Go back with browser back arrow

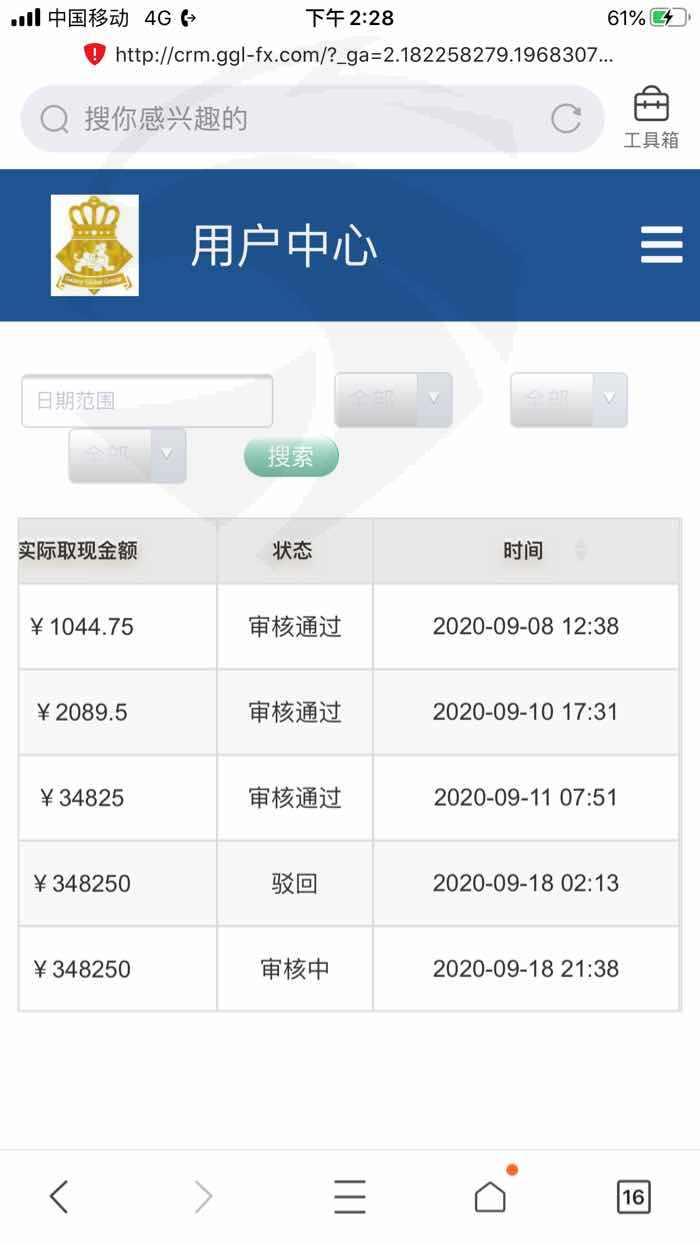point(59,1196)
